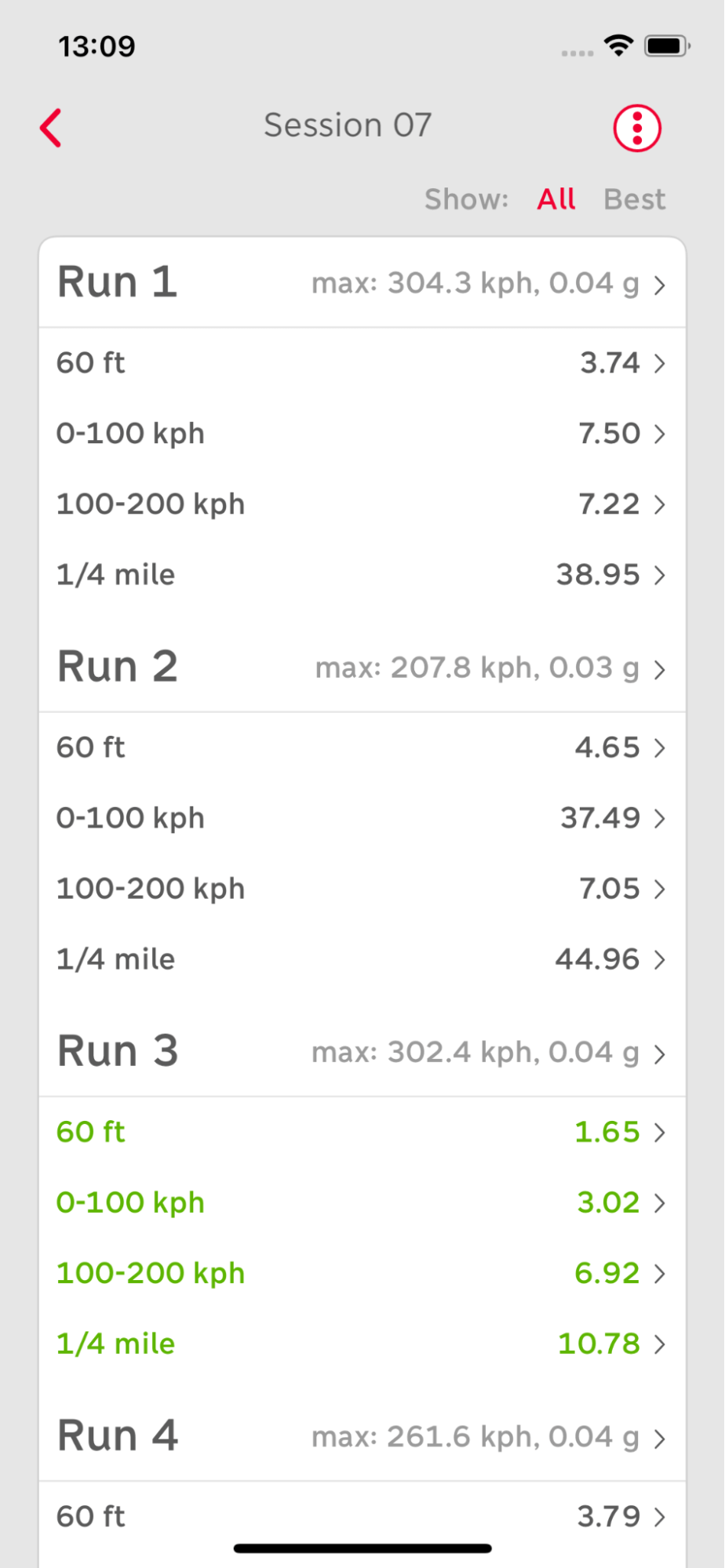Open Run 2's 100-200 kph result

click(x=362, y=889)
